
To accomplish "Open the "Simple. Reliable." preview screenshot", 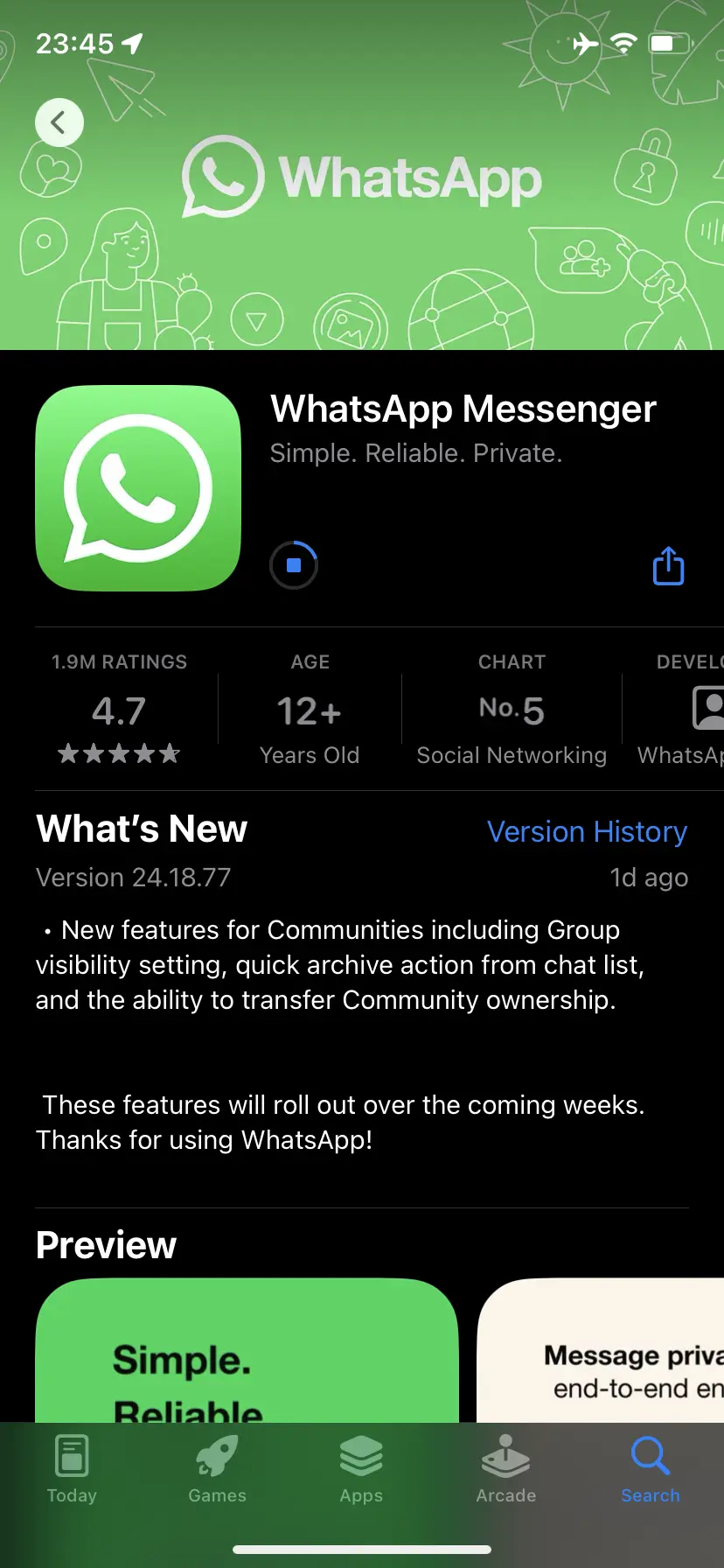I will point(247,1352).
